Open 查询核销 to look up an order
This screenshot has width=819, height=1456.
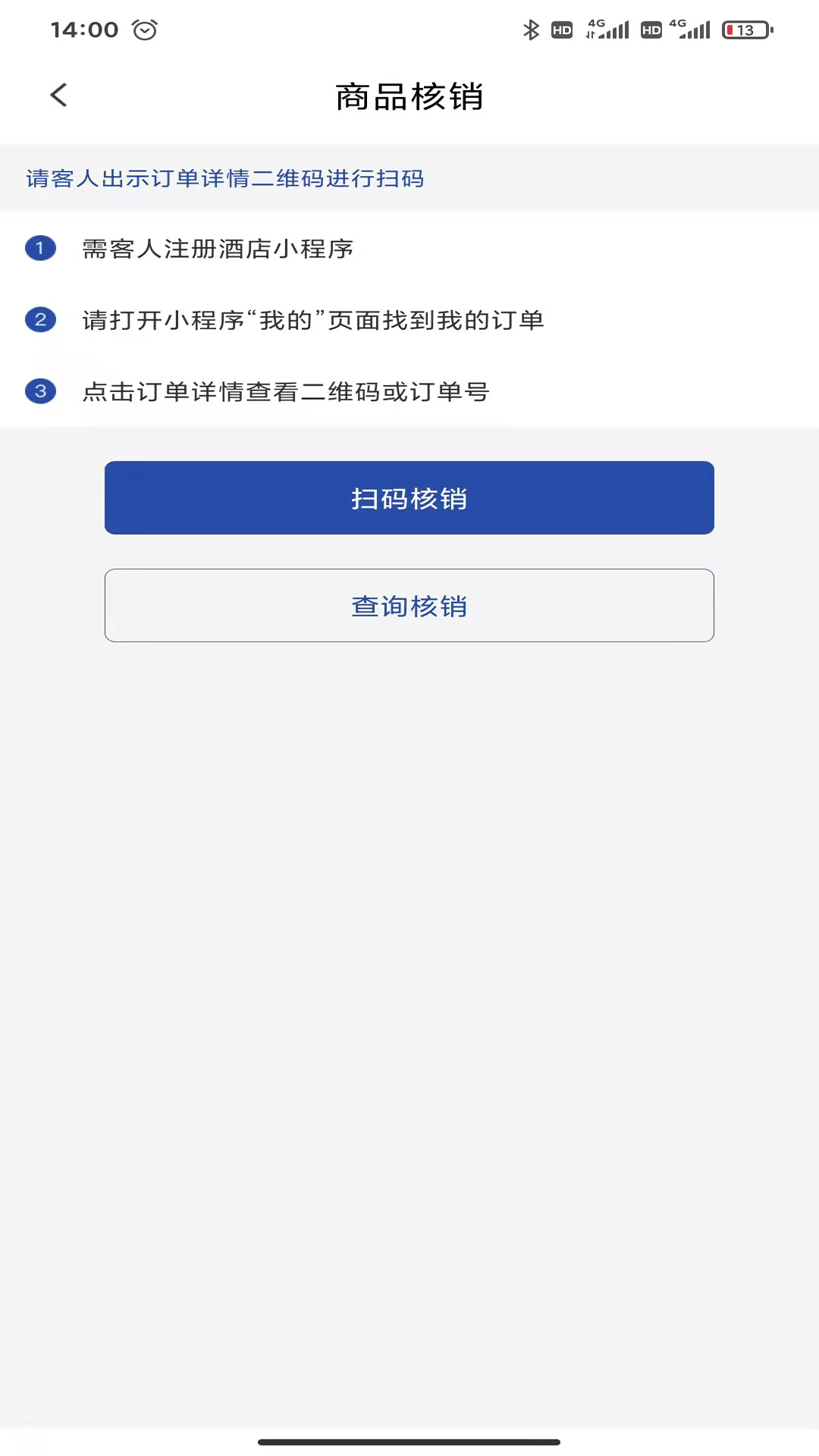click(x=409, y=605)
